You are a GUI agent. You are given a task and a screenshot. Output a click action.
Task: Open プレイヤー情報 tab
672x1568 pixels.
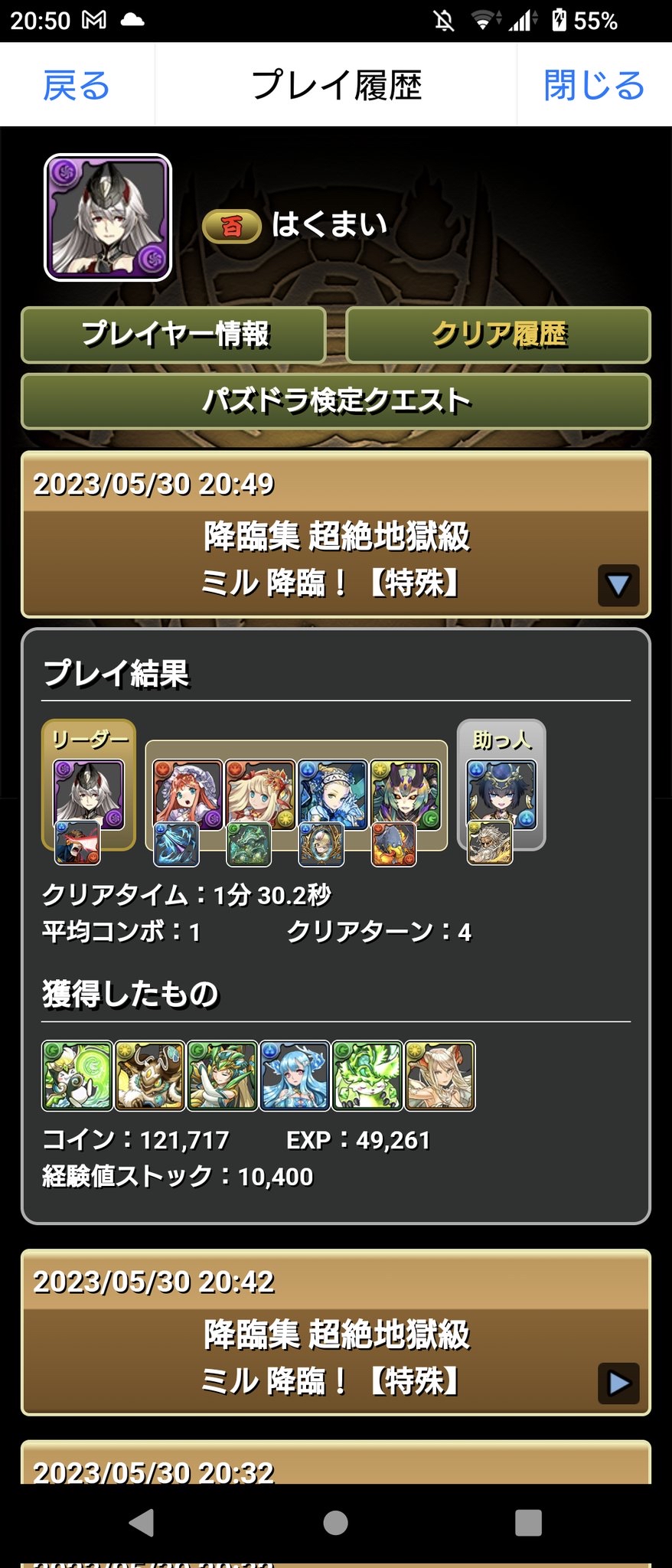coord(175,335)
